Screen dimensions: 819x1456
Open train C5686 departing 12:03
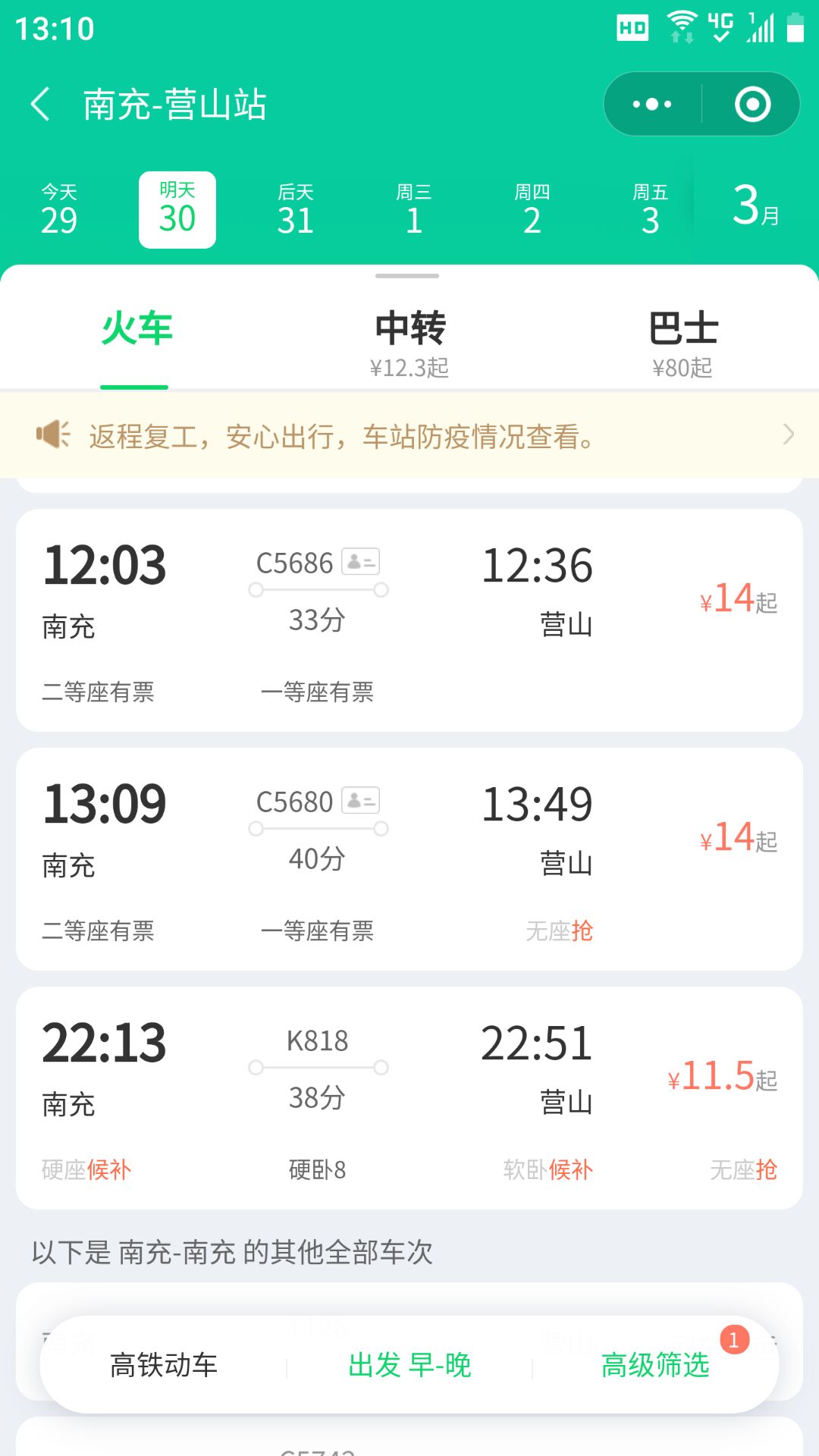(409, 620)
